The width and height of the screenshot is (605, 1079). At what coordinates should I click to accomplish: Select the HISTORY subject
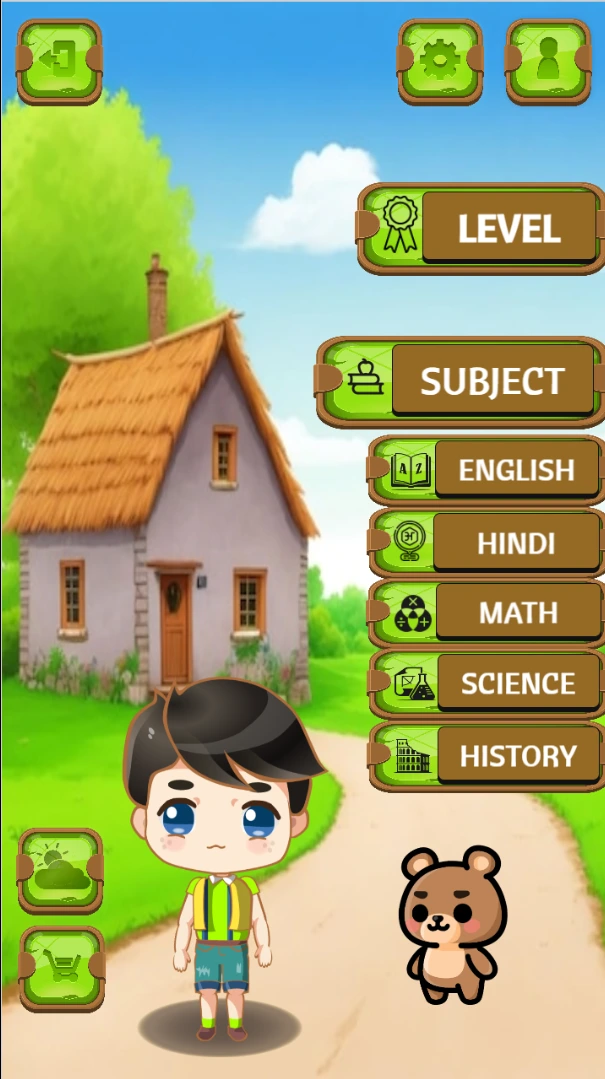coord(487,756)
